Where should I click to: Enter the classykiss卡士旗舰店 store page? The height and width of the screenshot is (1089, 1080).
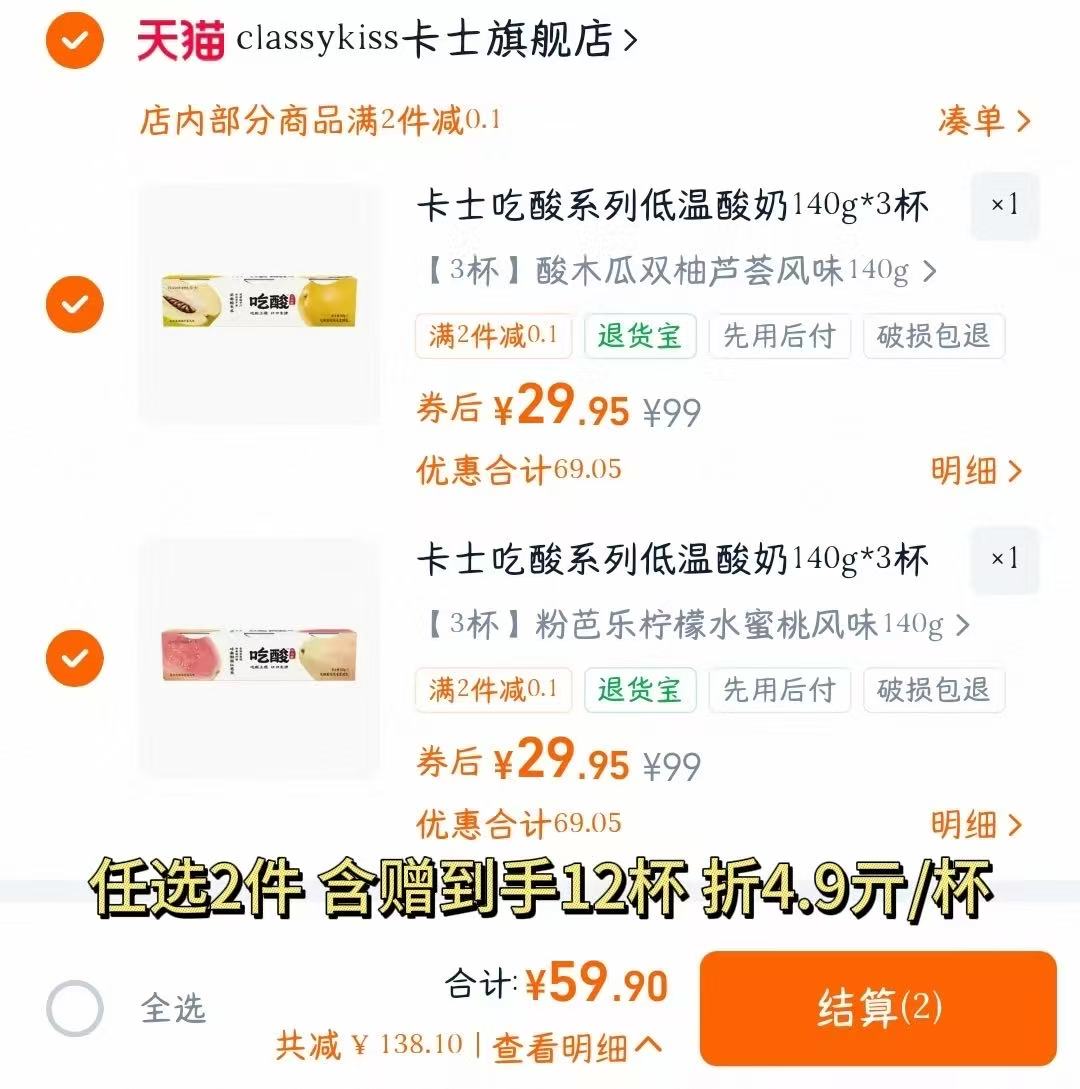click(420, 40)
